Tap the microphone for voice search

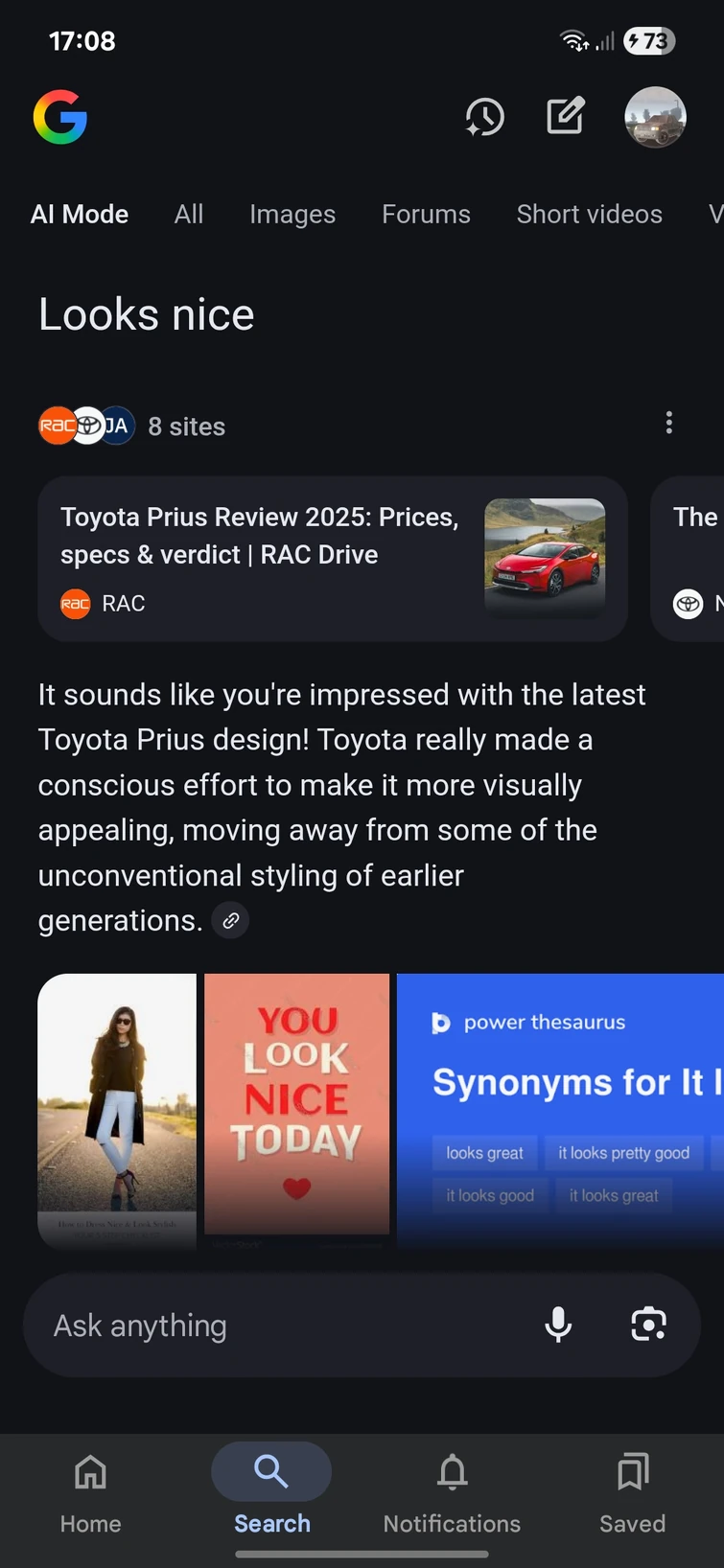(x=558, y=1325)
